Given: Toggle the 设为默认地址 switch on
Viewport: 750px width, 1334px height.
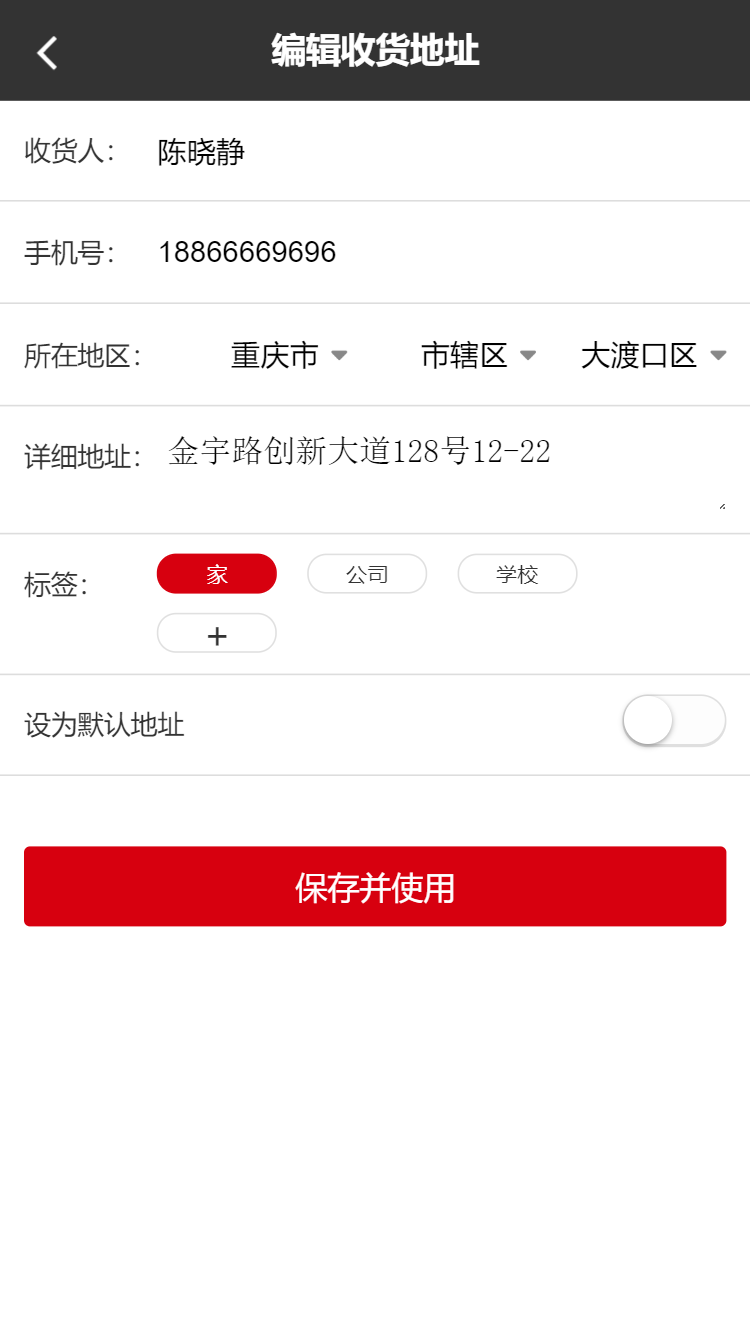Looking at the screenshot, I should click(x=674, y=720).
